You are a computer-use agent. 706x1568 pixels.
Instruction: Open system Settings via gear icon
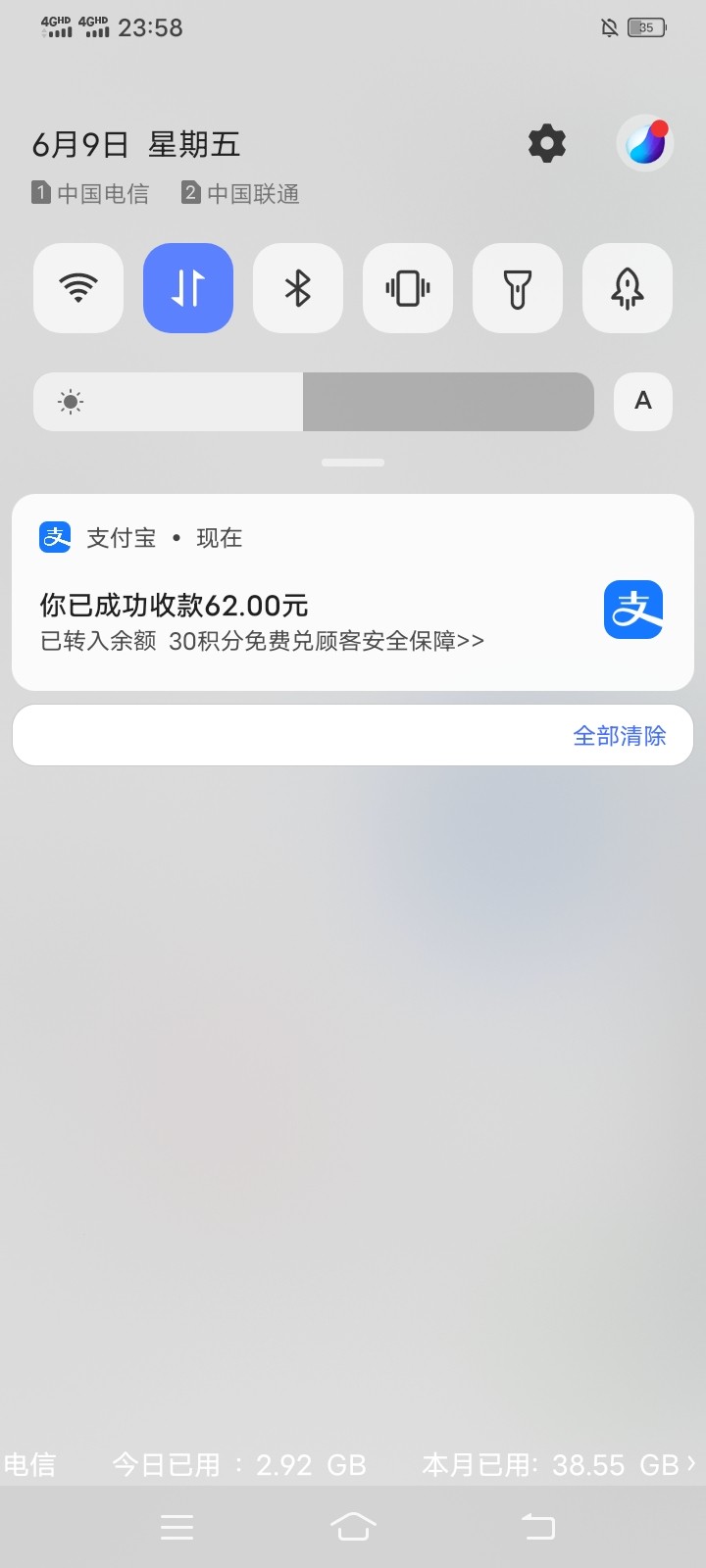[x=546, y=143]
